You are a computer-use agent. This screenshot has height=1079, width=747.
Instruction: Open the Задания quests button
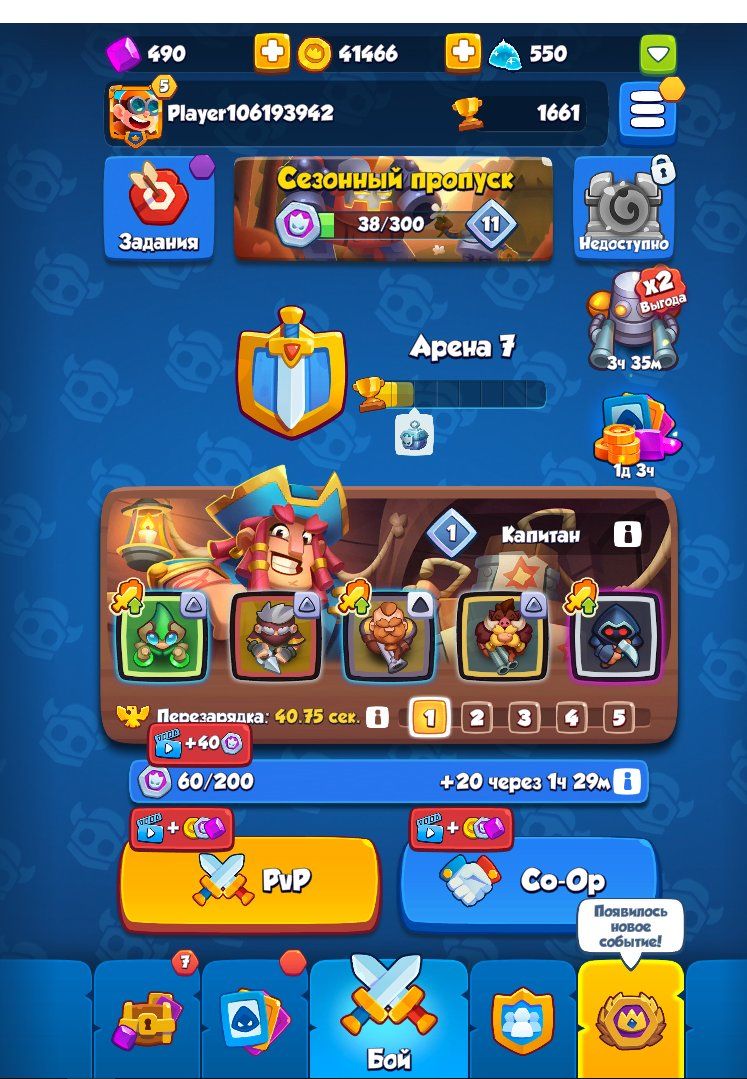click(159, 207)
